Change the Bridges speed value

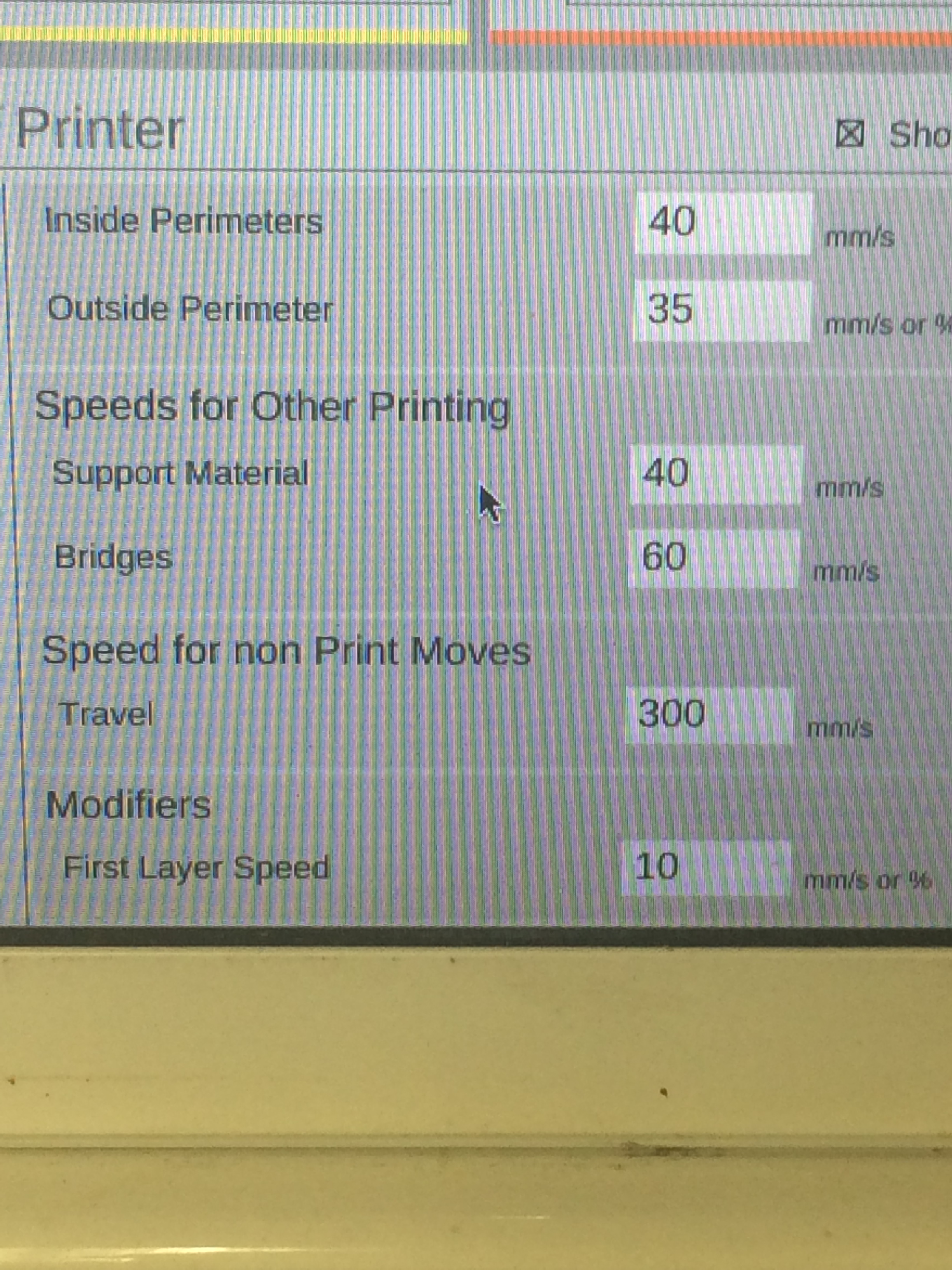click(713, 558)
